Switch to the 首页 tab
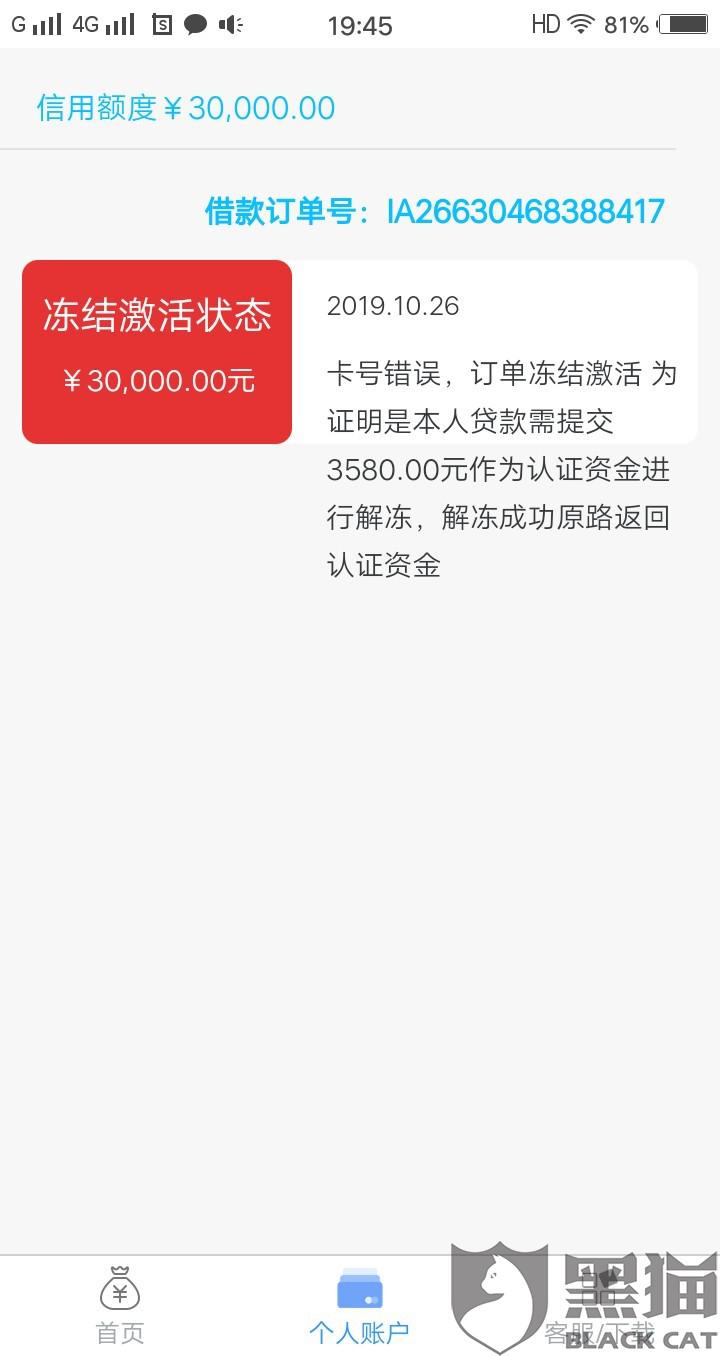The image size is (720, 1356). 120,1305
